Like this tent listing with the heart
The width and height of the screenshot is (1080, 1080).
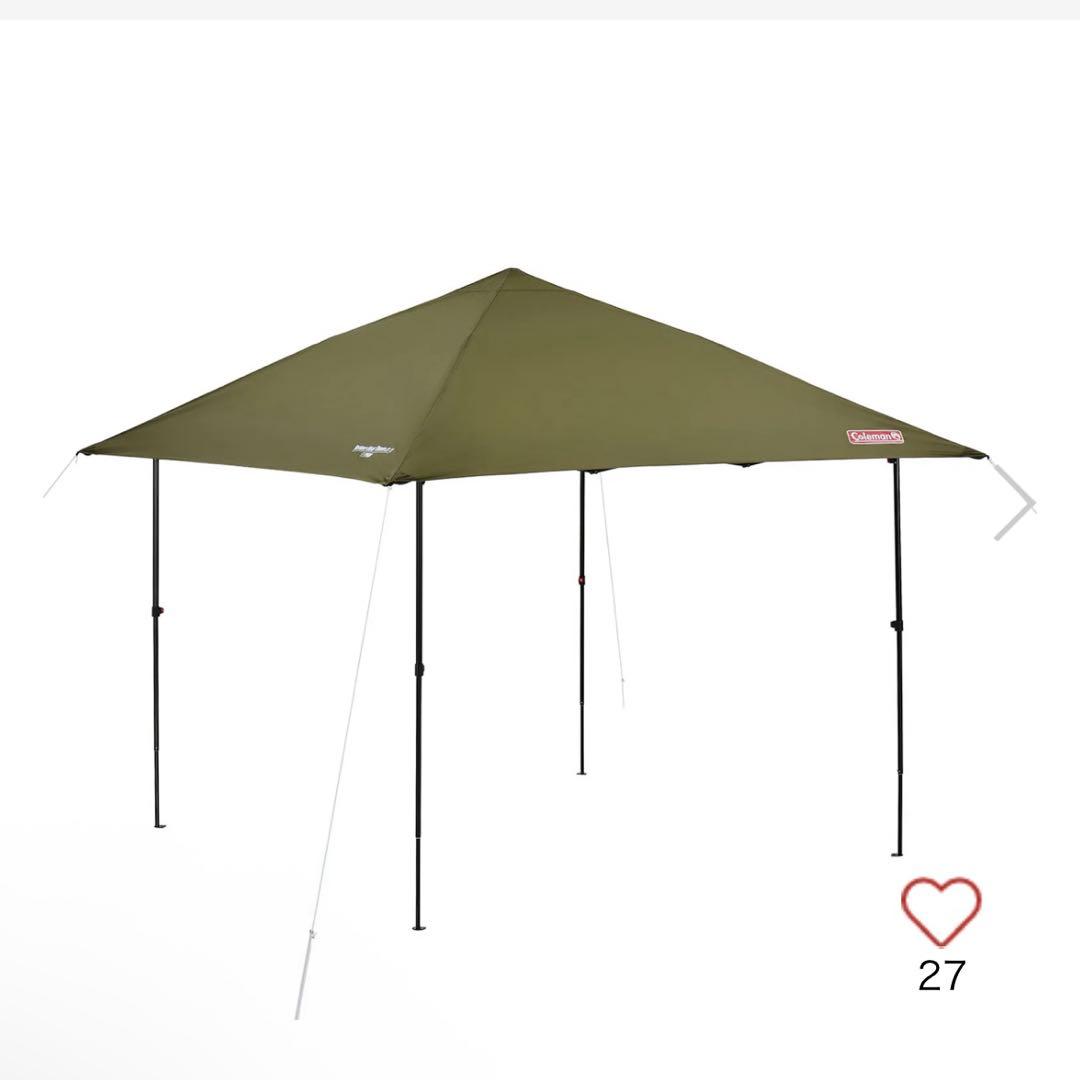[x=940, y=911]
